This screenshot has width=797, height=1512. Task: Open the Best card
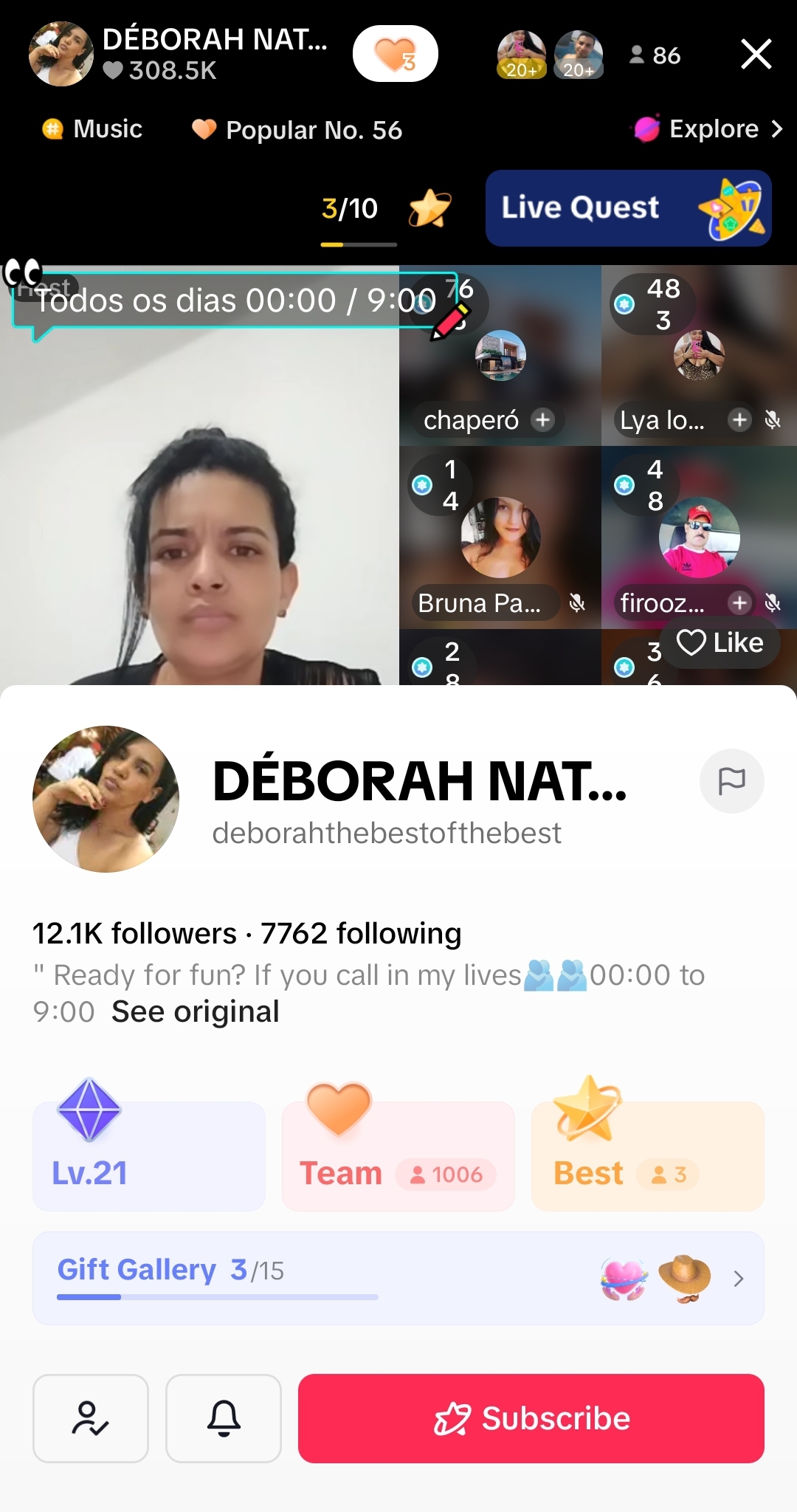[647, 1155]
